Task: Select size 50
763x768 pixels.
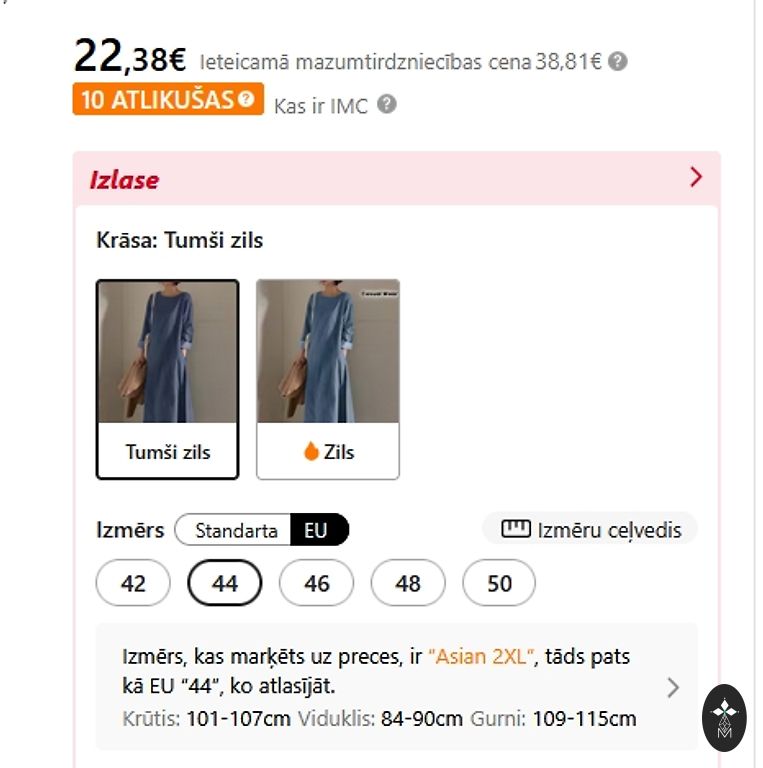Action: click(x=499, y=583)
